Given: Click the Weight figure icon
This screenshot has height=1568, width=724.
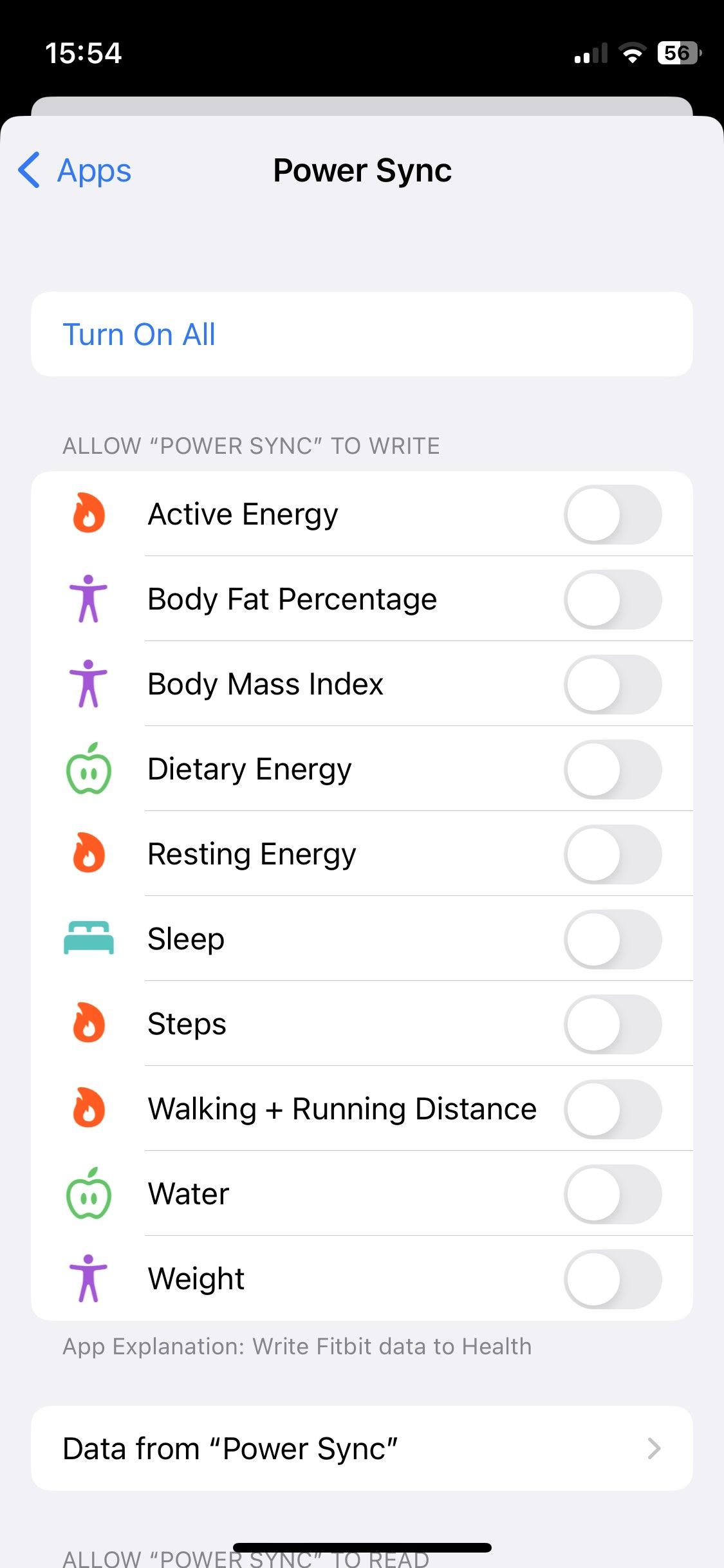Looking at the screenshot, I should (x=89, y=1278).
